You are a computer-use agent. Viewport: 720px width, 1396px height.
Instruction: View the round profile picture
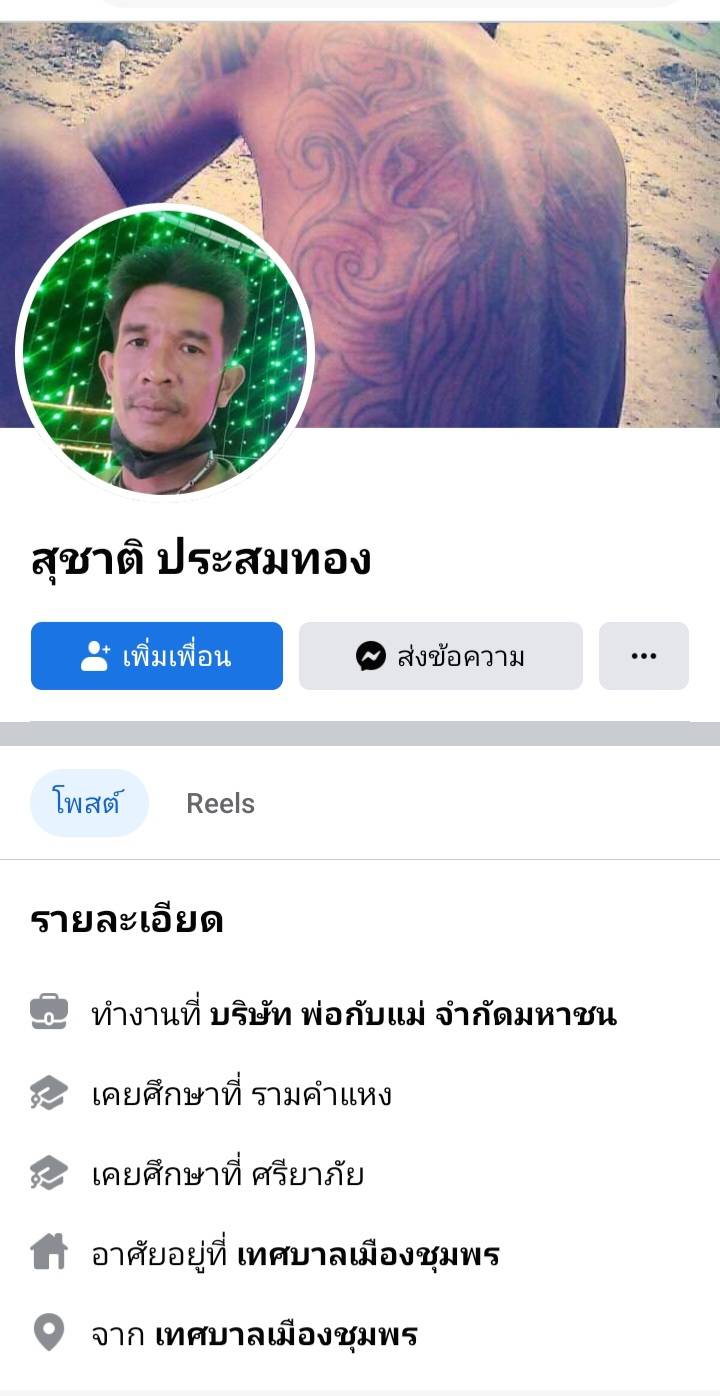pos(165,352)
